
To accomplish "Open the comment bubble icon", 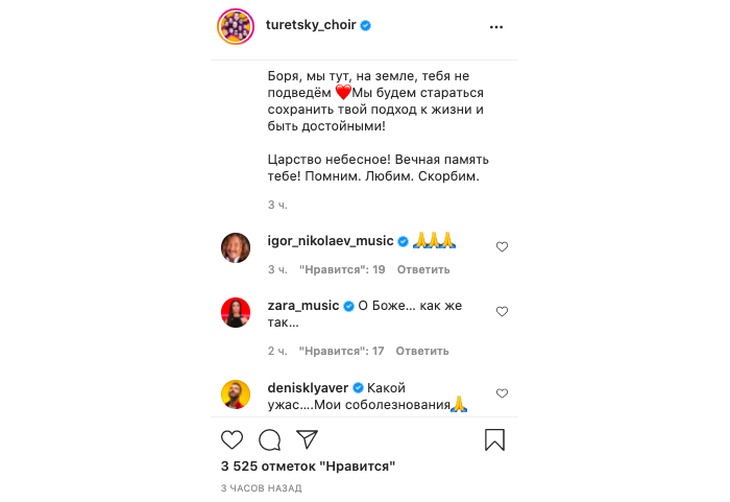I will 270,440.
